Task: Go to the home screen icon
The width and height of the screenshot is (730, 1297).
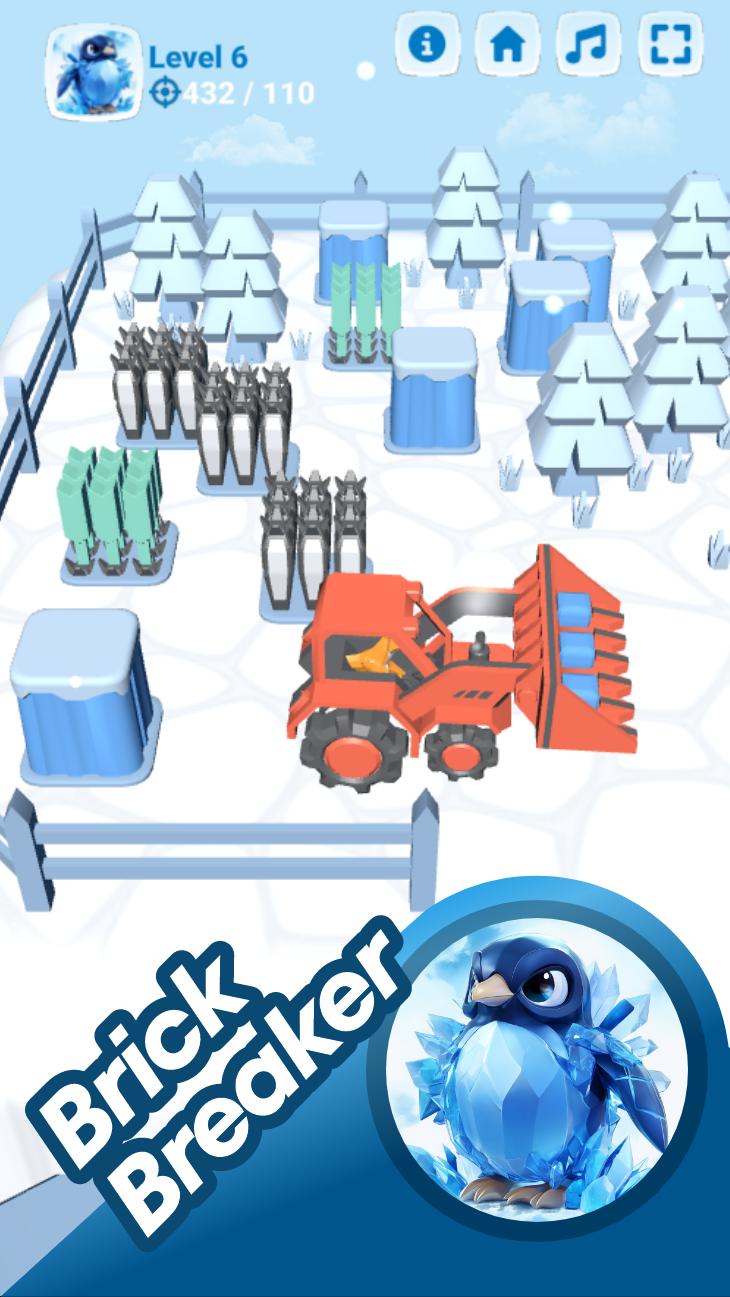Action: coord(507,44)
